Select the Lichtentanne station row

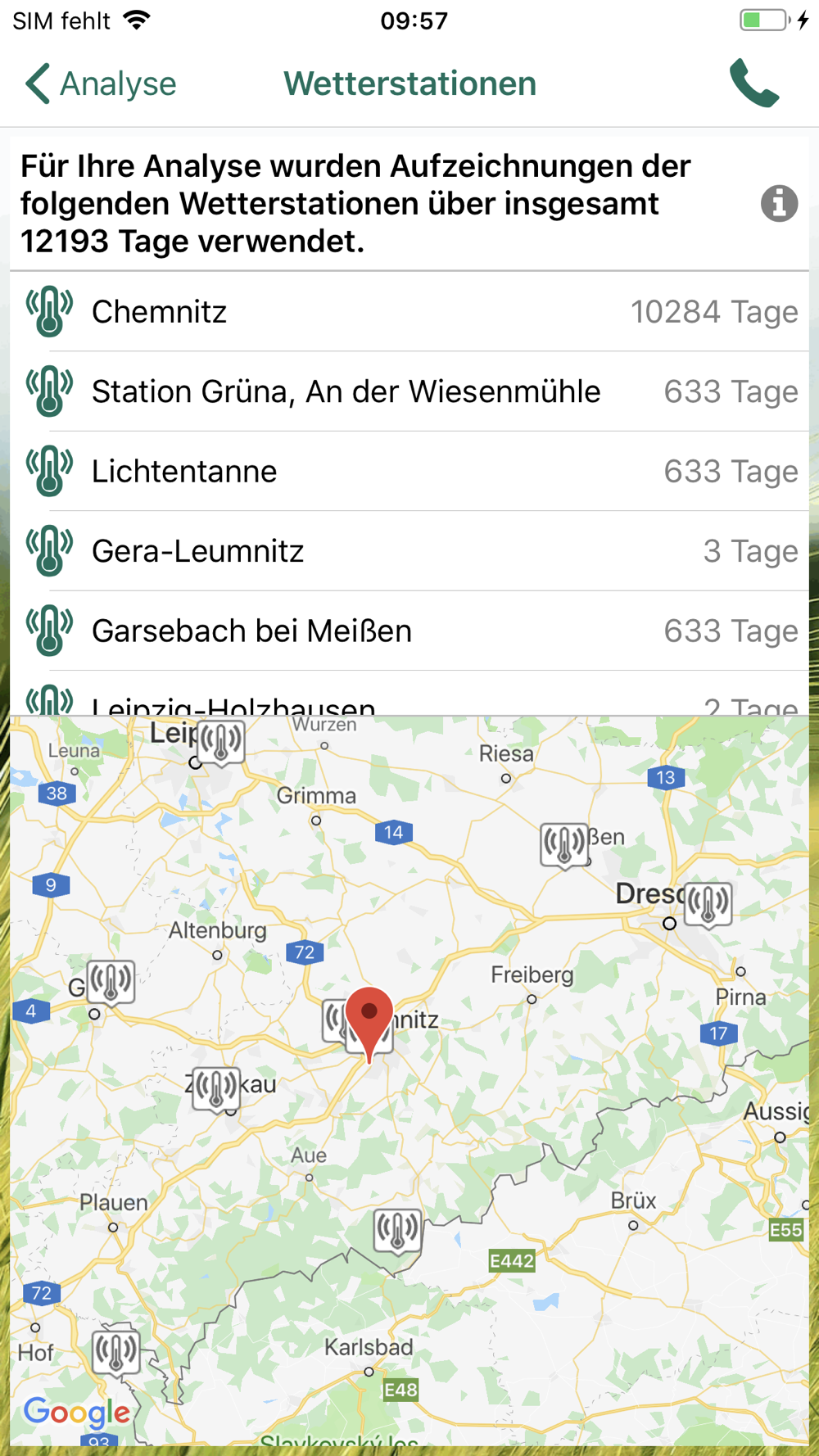(409, 472)
